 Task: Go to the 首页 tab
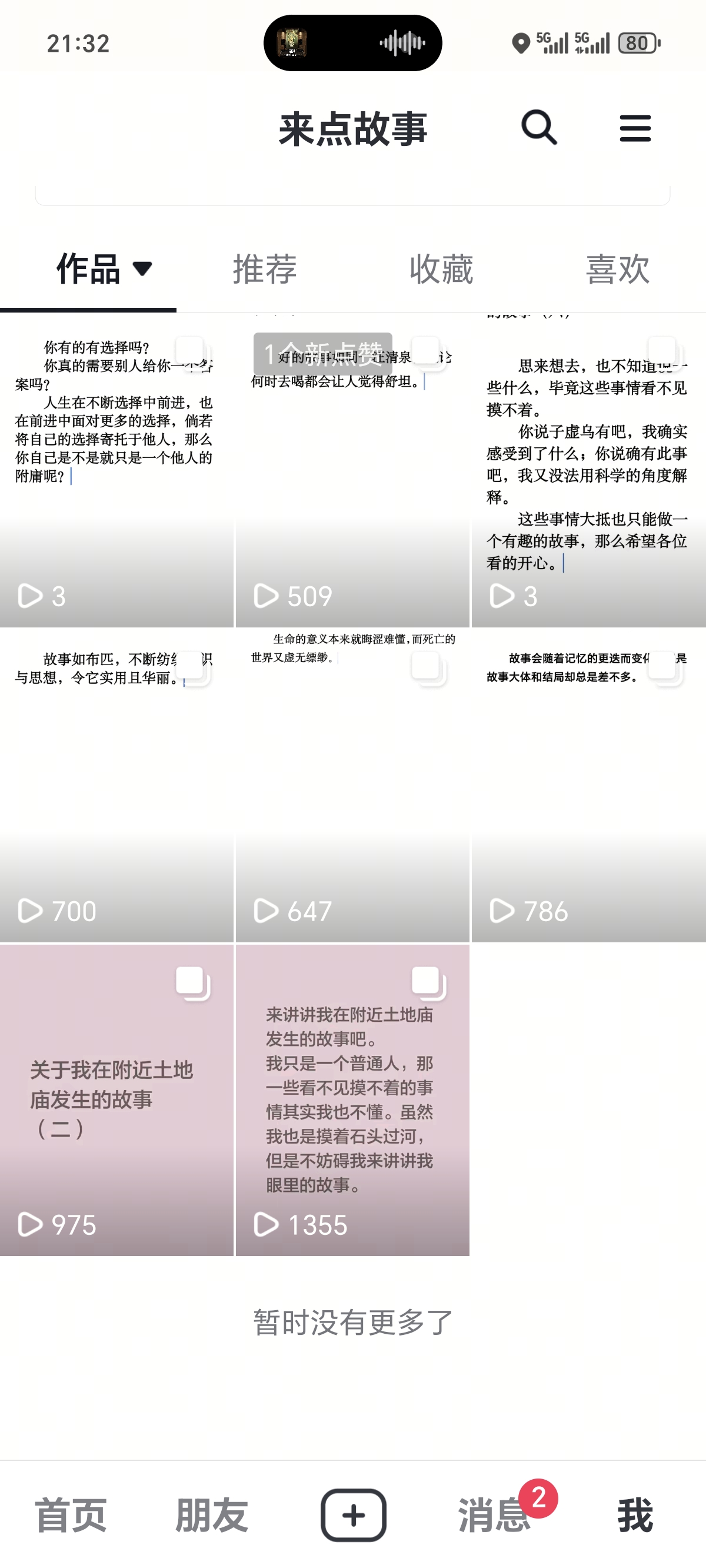tap(71, 1516)
